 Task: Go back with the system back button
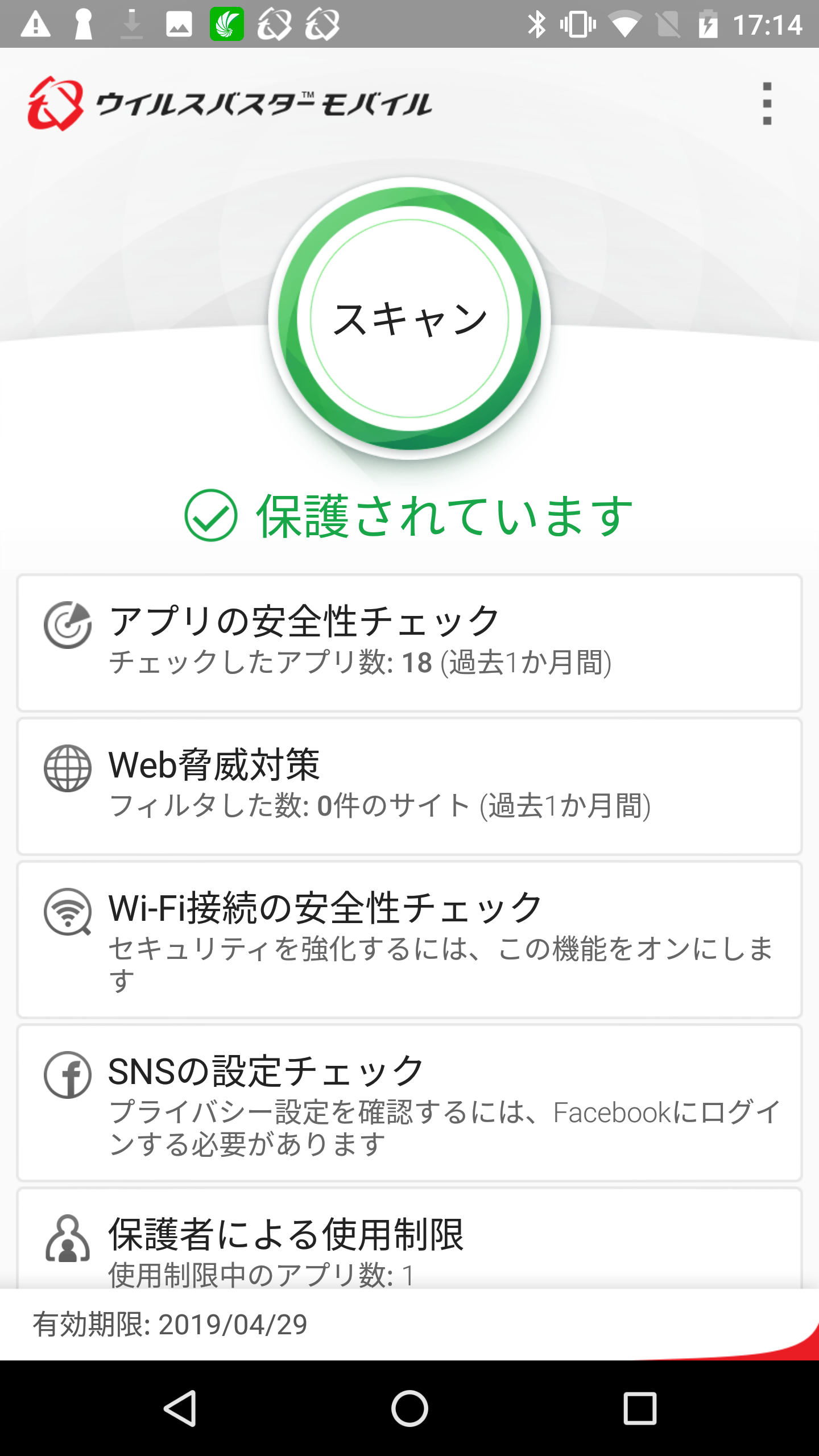point(180,1408)
